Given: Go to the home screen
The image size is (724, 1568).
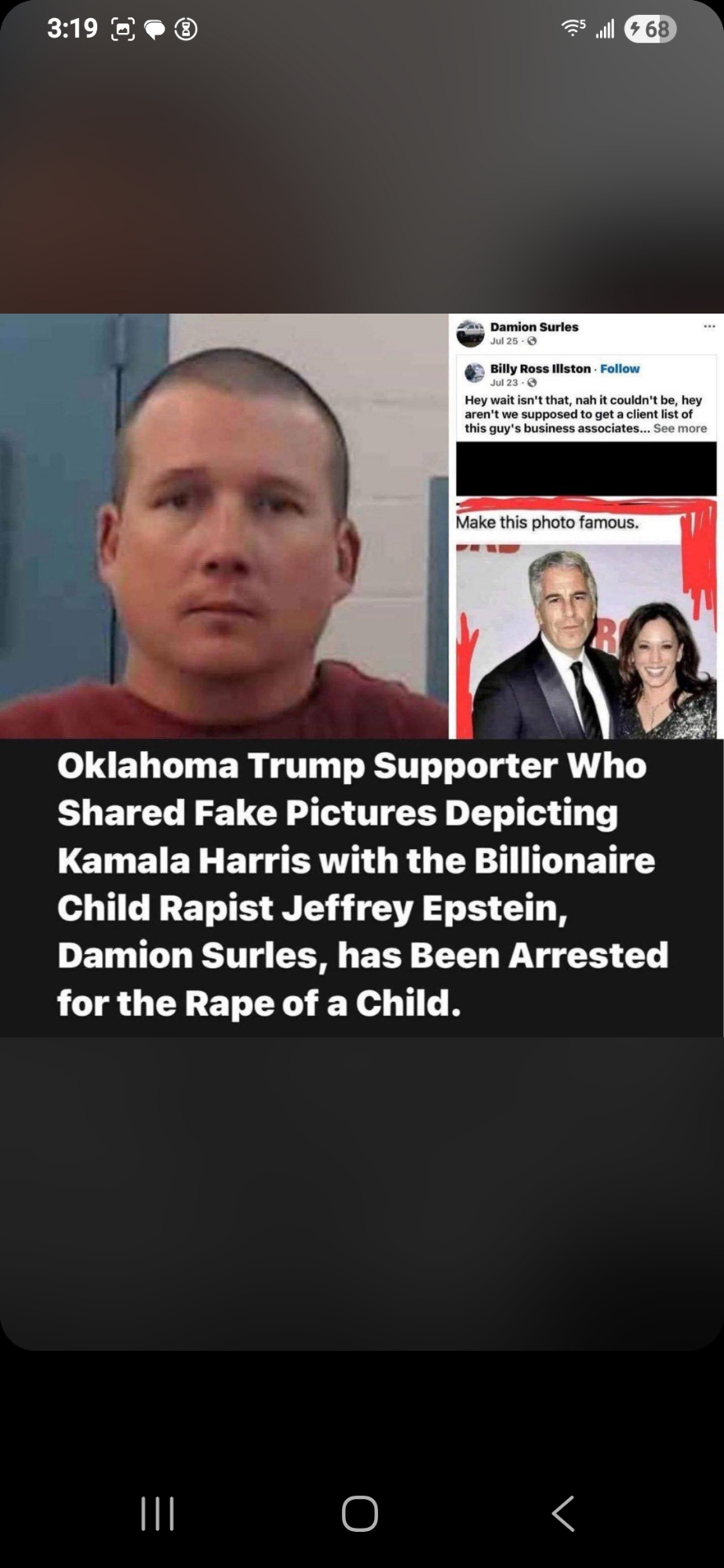Looking at the screenshot, I should pos(360,1513).
